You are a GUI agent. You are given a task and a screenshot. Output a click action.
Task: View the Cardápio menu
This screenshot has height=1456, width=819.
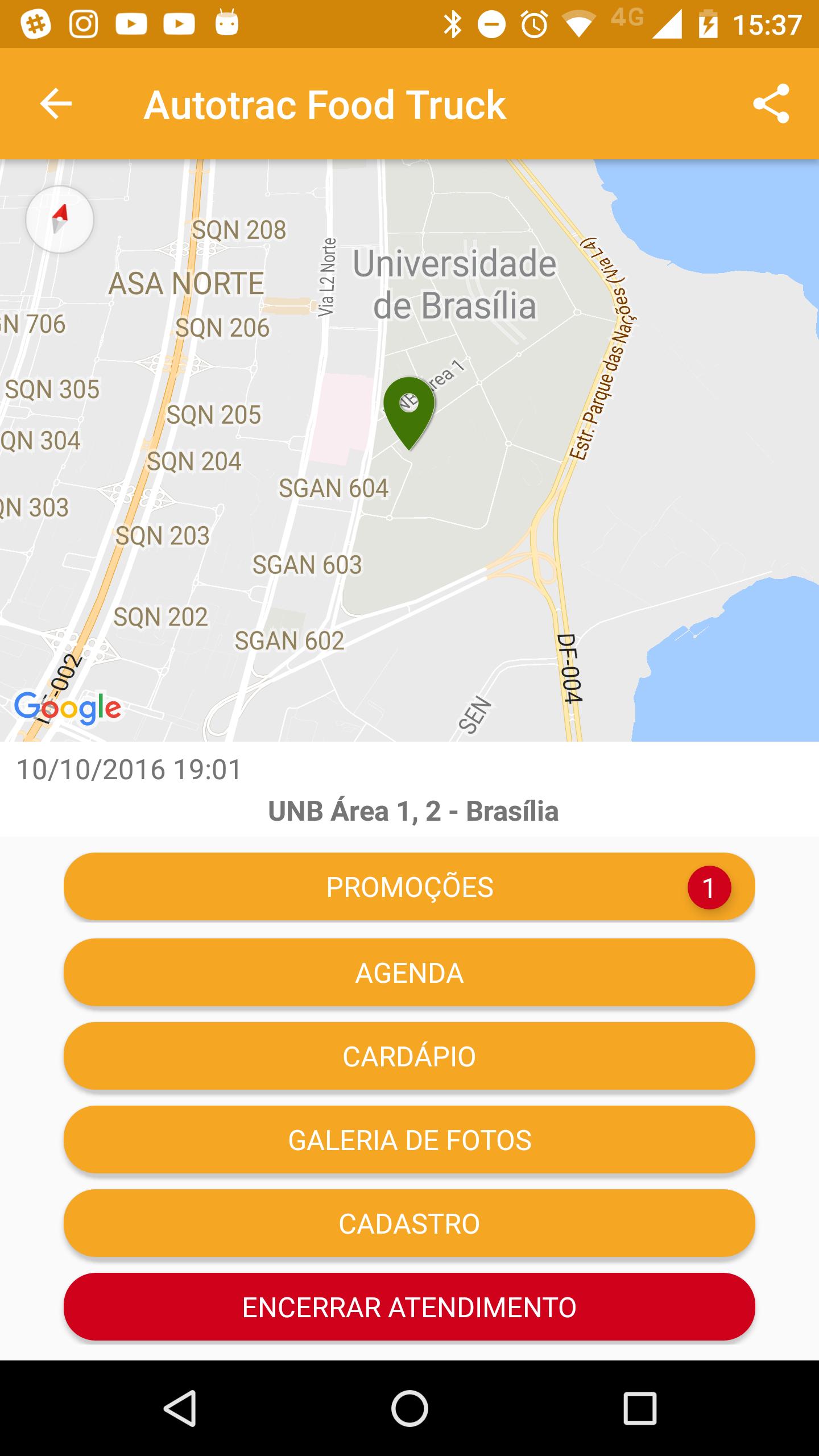(409, 1057)
